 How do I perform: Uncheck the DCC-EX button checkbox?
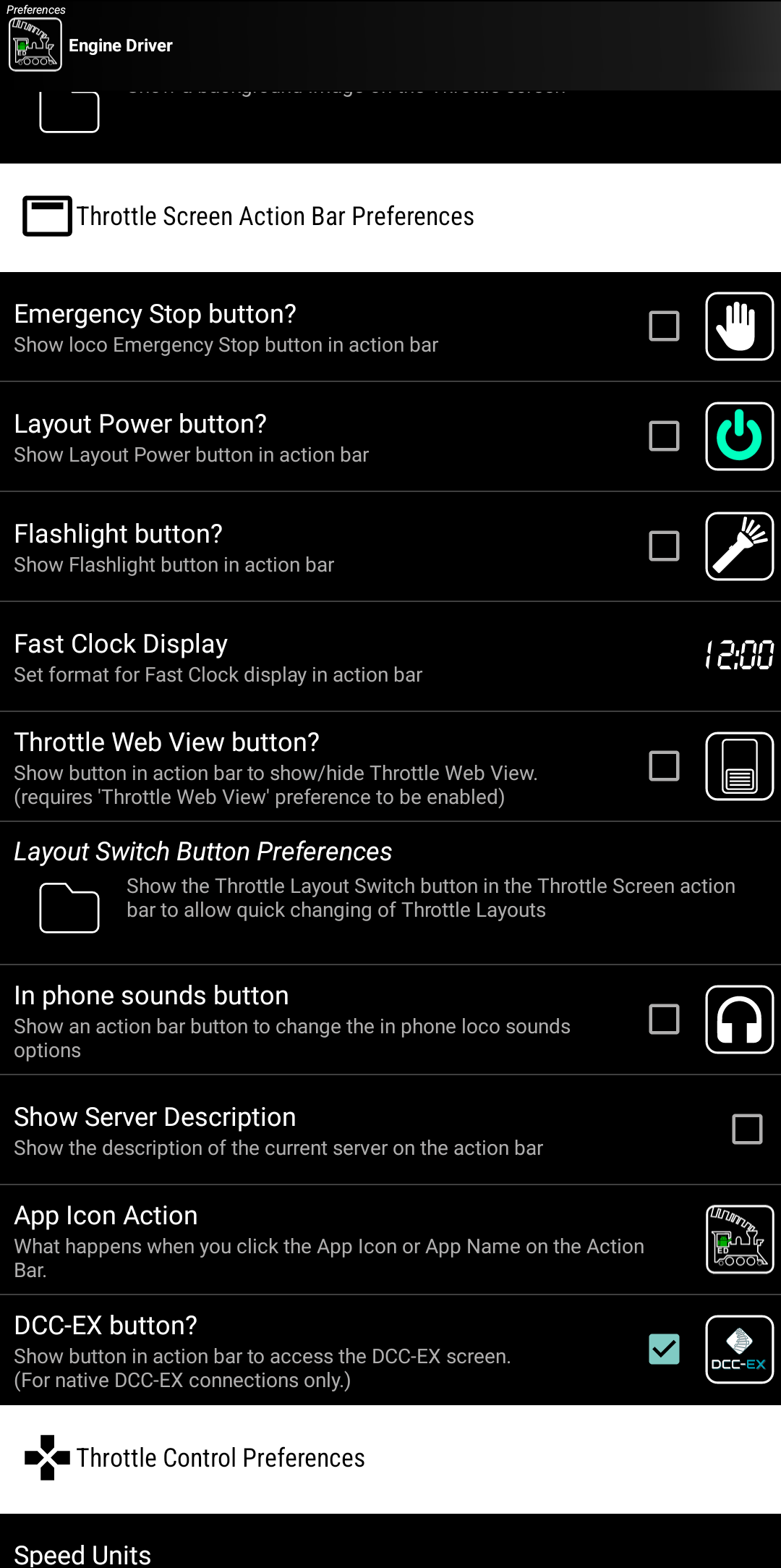click(x=664, y=1349)
